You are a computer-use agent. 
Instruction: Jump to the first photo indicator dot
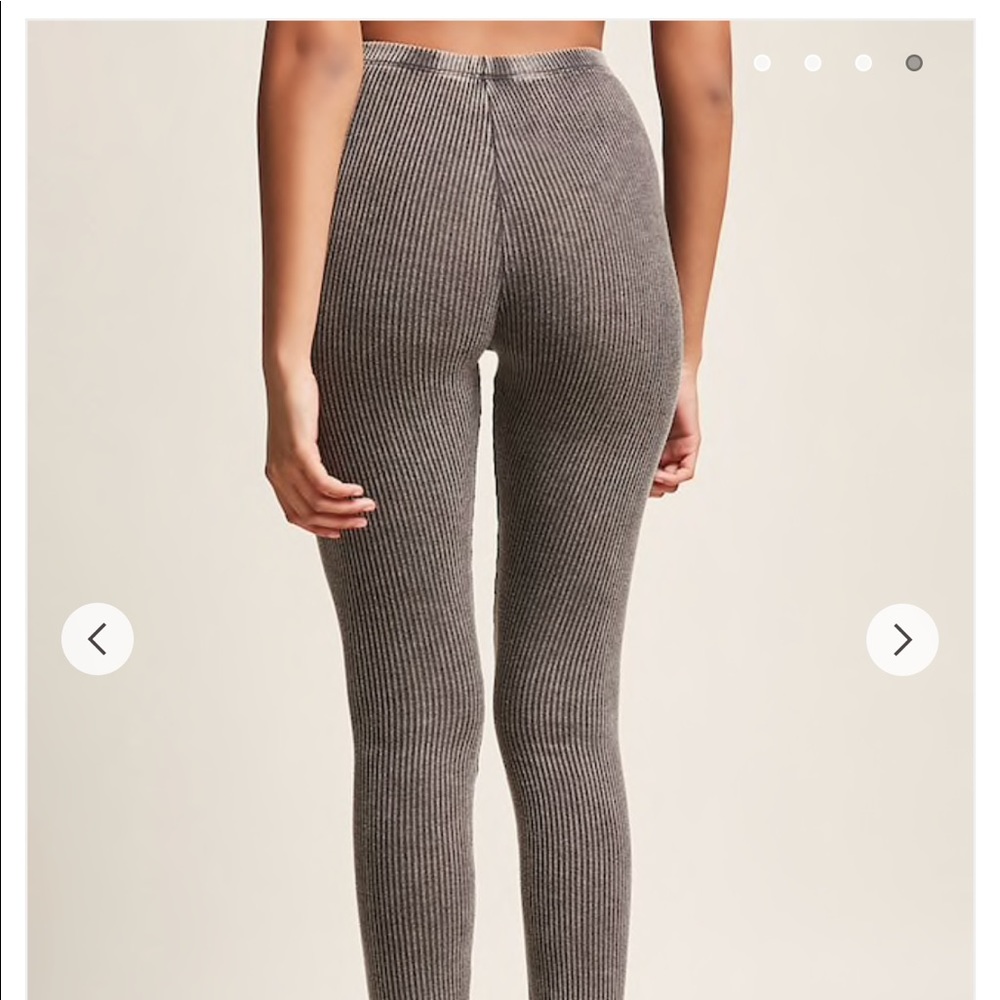(x=762, y=63)
